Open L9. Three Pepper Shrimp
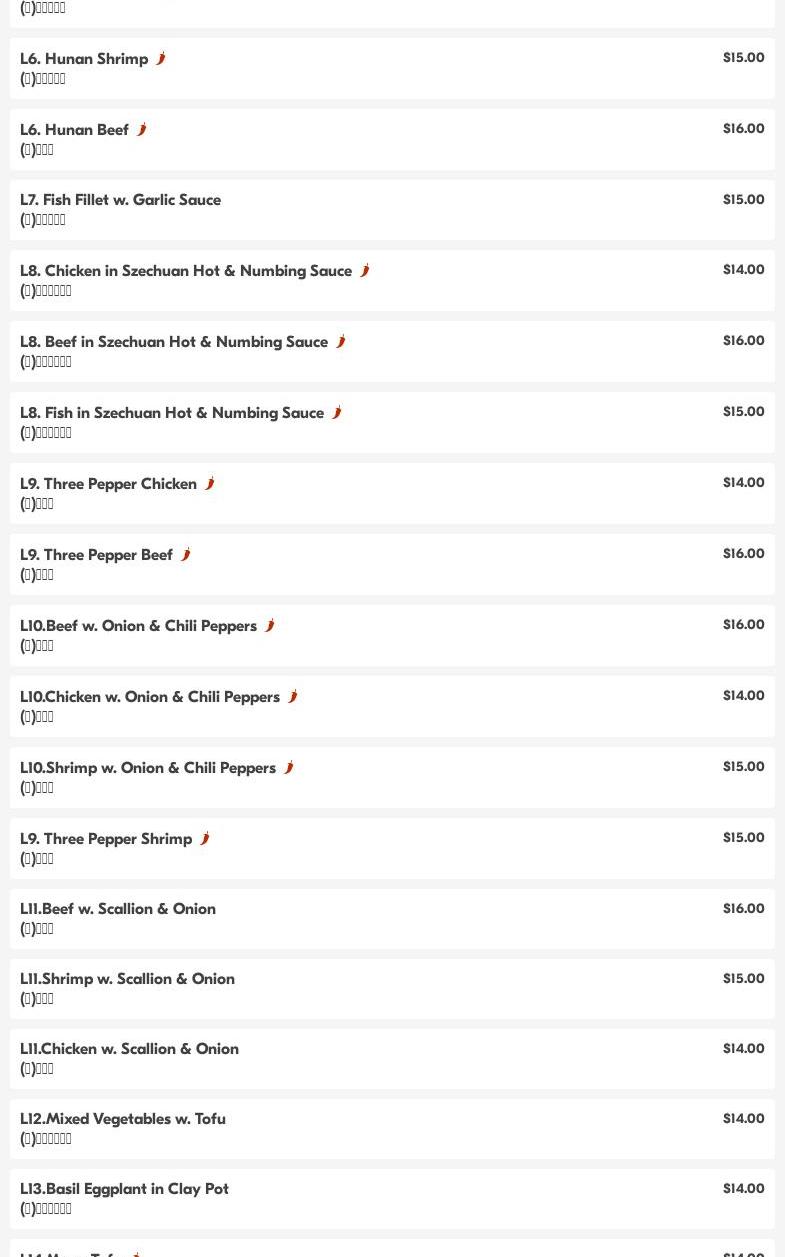The image size is (785, 1257). [x=392, y=849]
